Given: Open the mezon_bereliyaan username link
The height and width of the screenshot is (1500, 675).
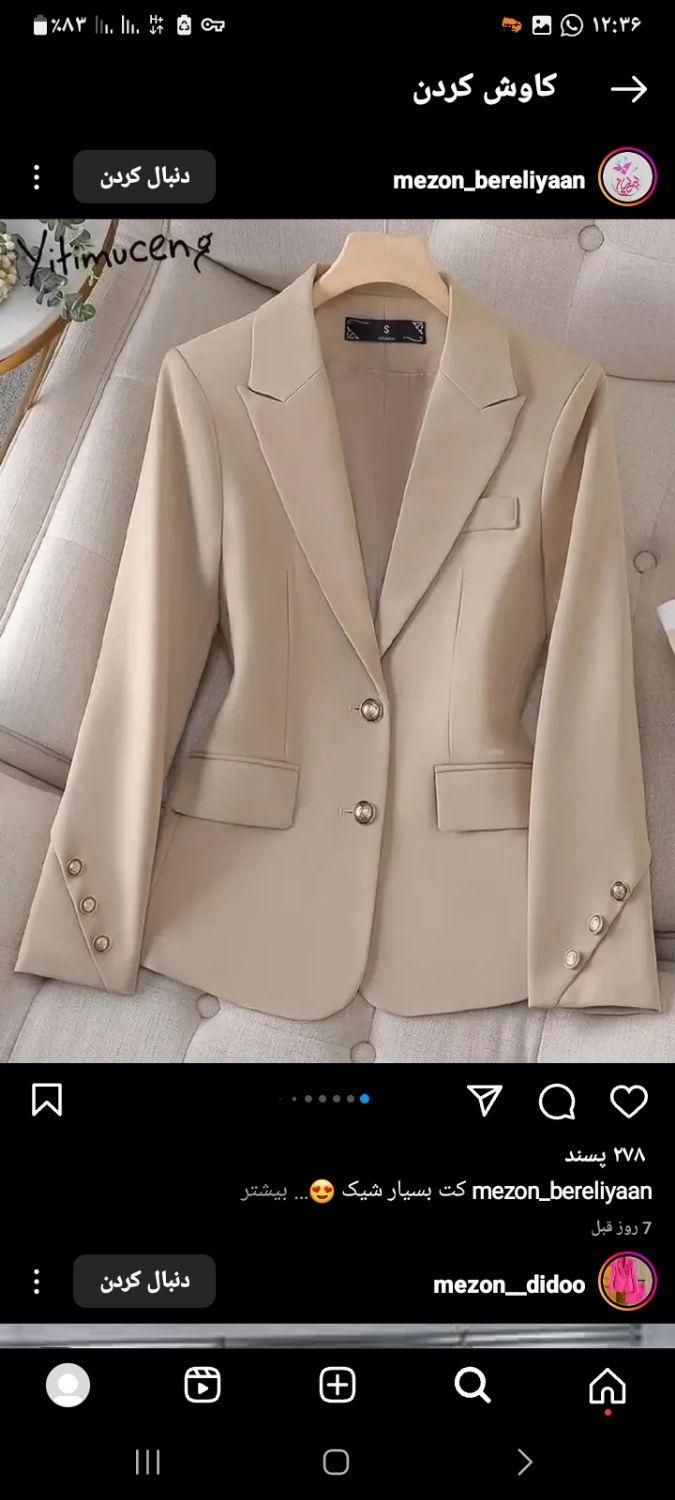Looking at the screenshot, I should [x=488, y=180].
